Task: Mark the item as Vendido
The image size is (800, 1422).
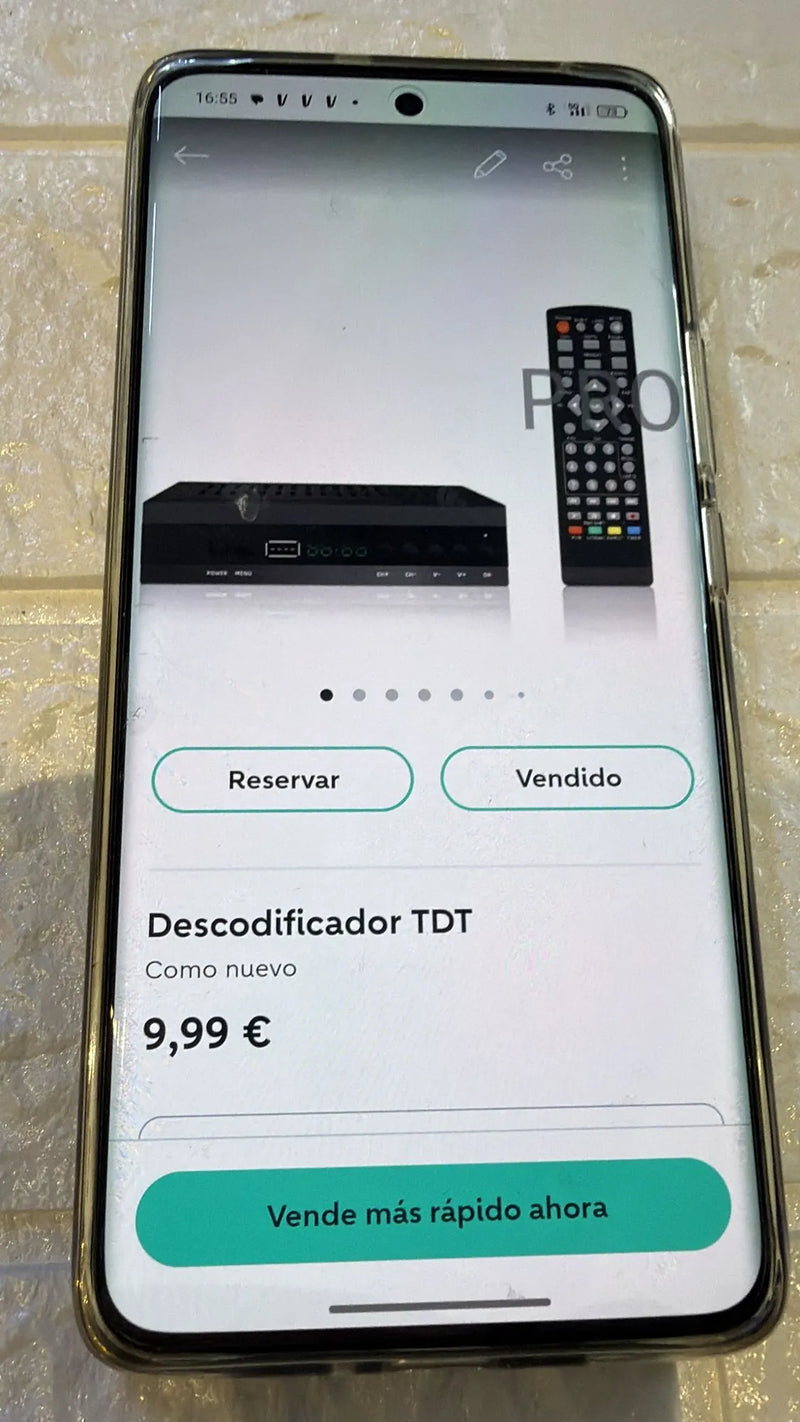Action: click(x=567, y=777)
